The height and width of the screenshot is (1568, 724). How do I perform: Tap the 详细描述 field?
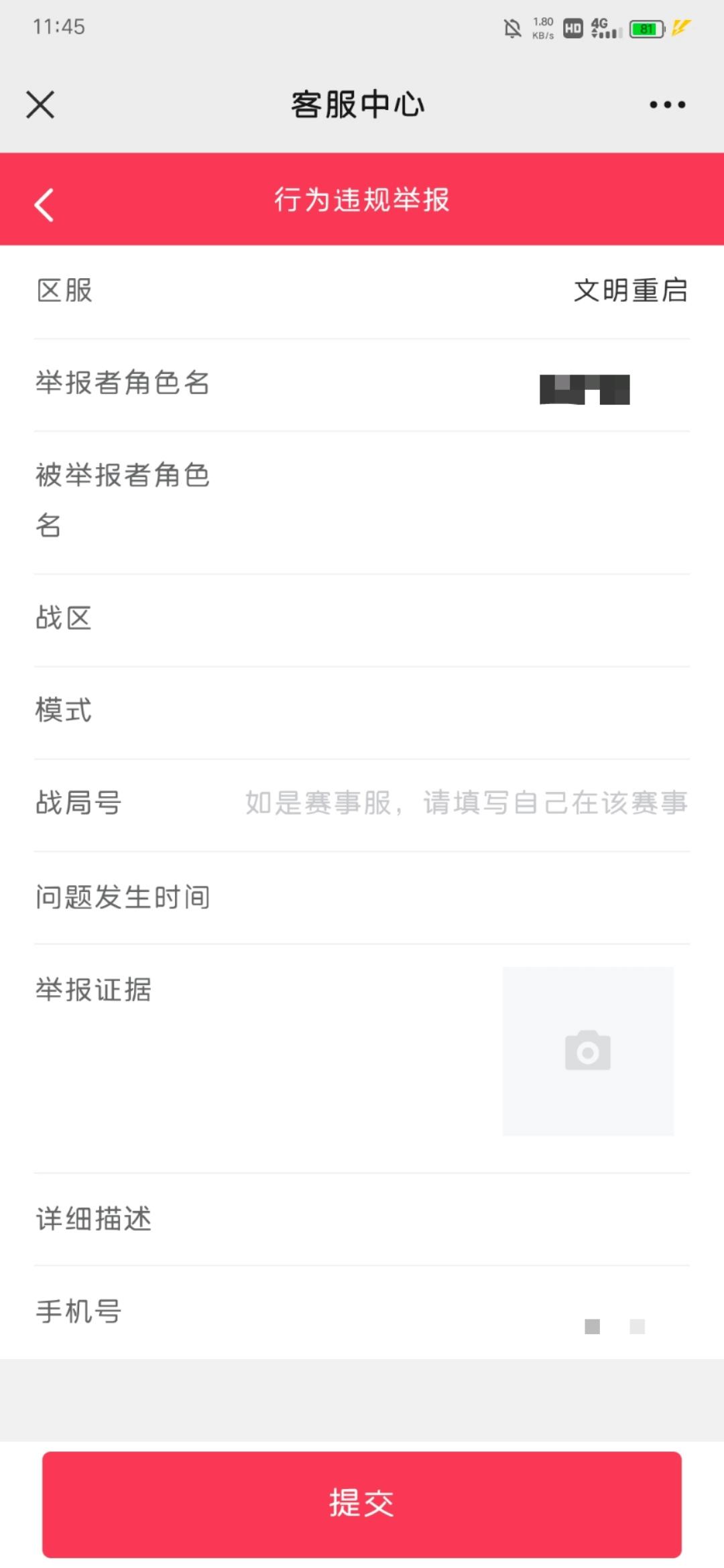click(x=362, y=1219)
